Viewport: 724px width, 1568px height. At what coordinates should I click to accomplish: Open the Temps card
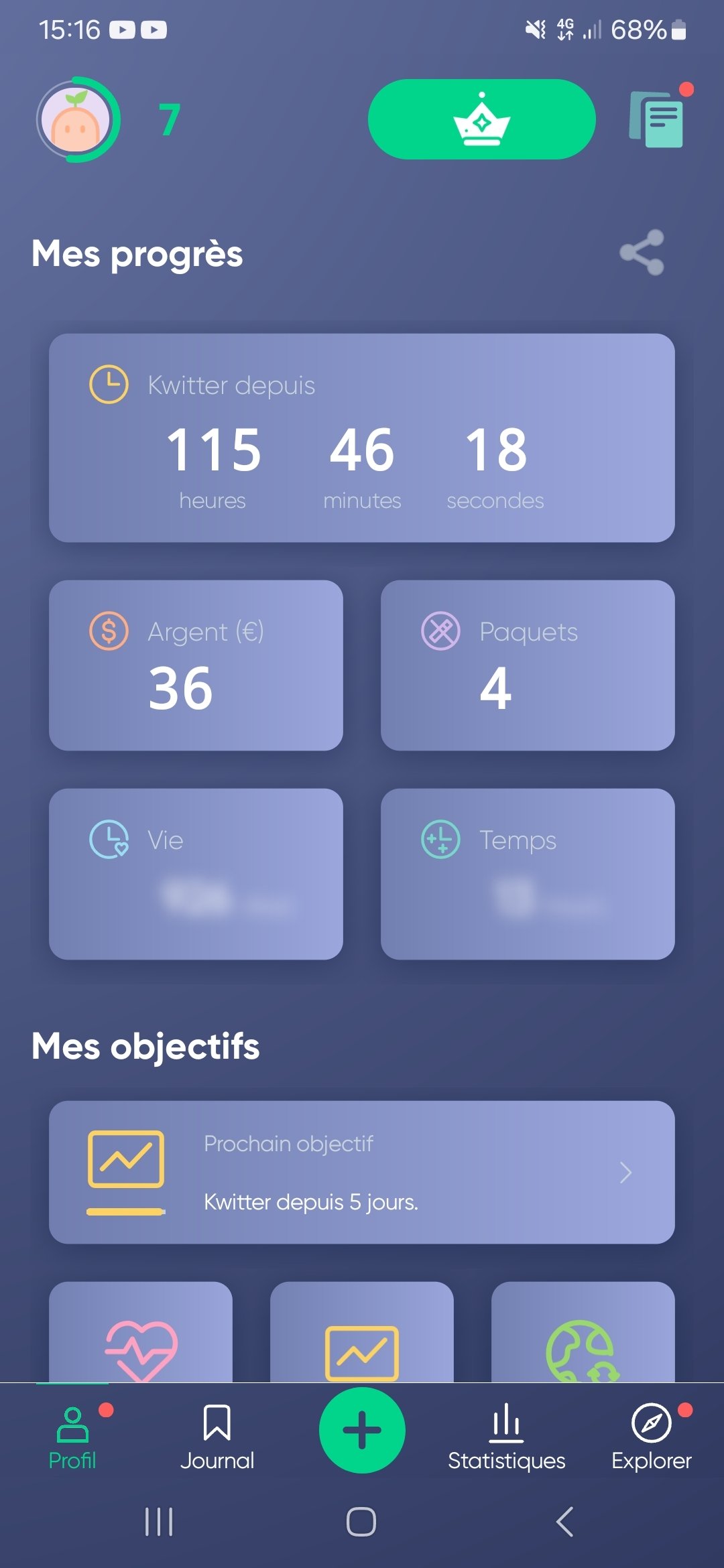pos(528,874)
